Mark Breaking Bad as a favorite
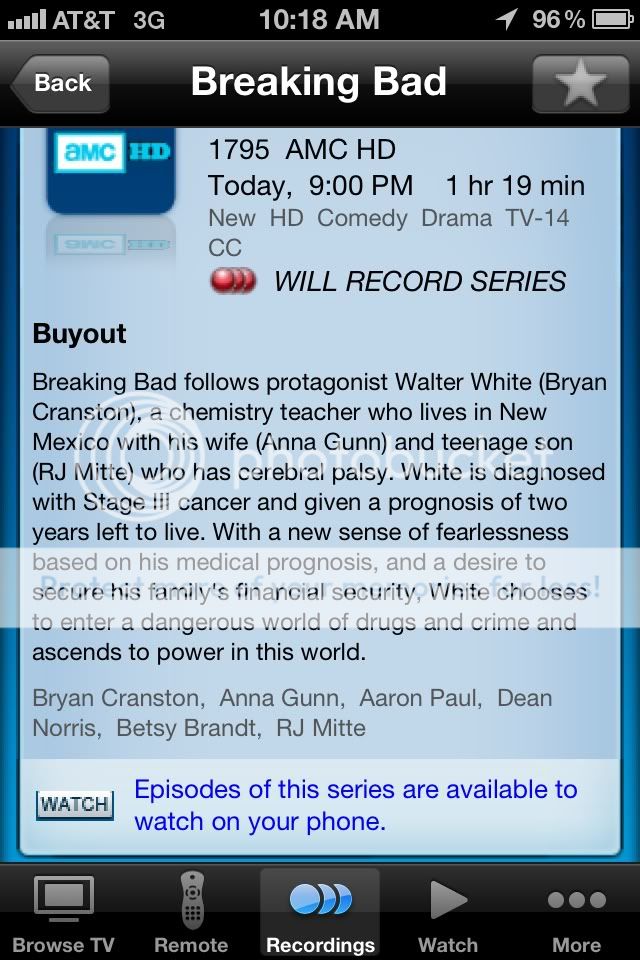The height and width of the screenshot is (960, 640). pyautogui.click(x=580, y=84)
